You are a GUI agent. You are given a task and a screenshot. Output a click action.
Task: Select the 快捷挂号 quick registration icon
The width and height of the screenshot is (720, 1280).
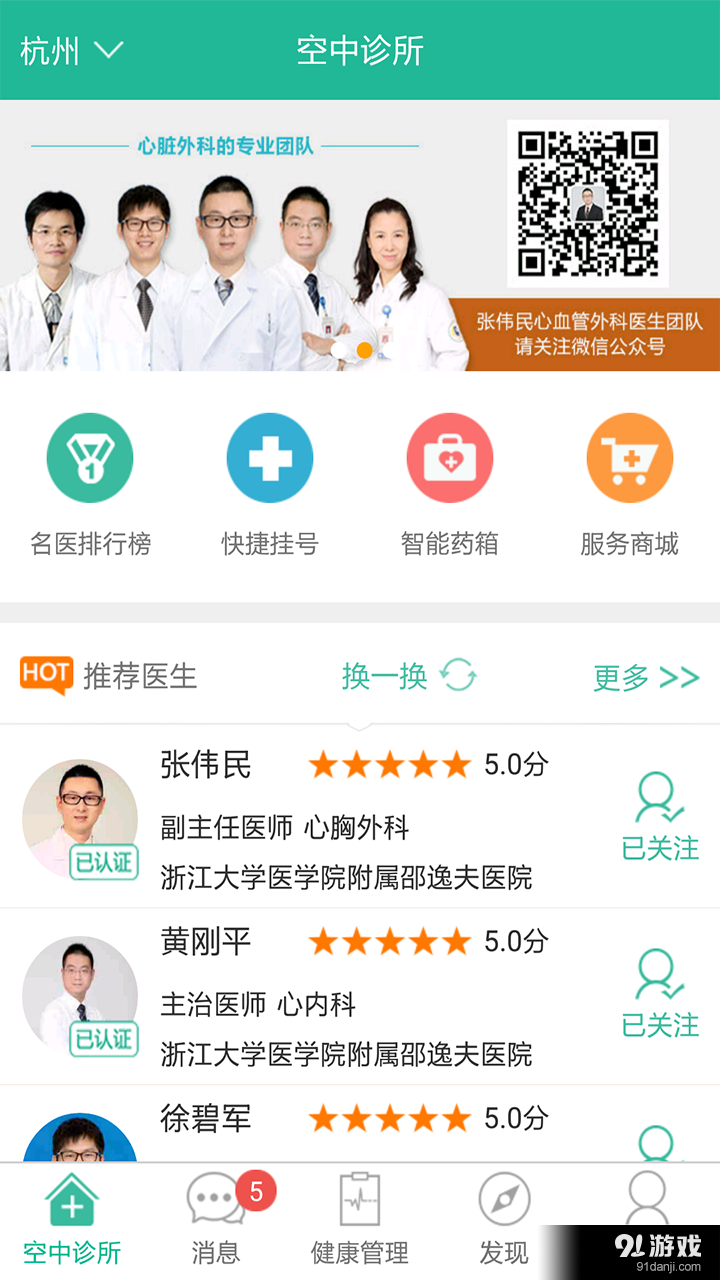270,457
